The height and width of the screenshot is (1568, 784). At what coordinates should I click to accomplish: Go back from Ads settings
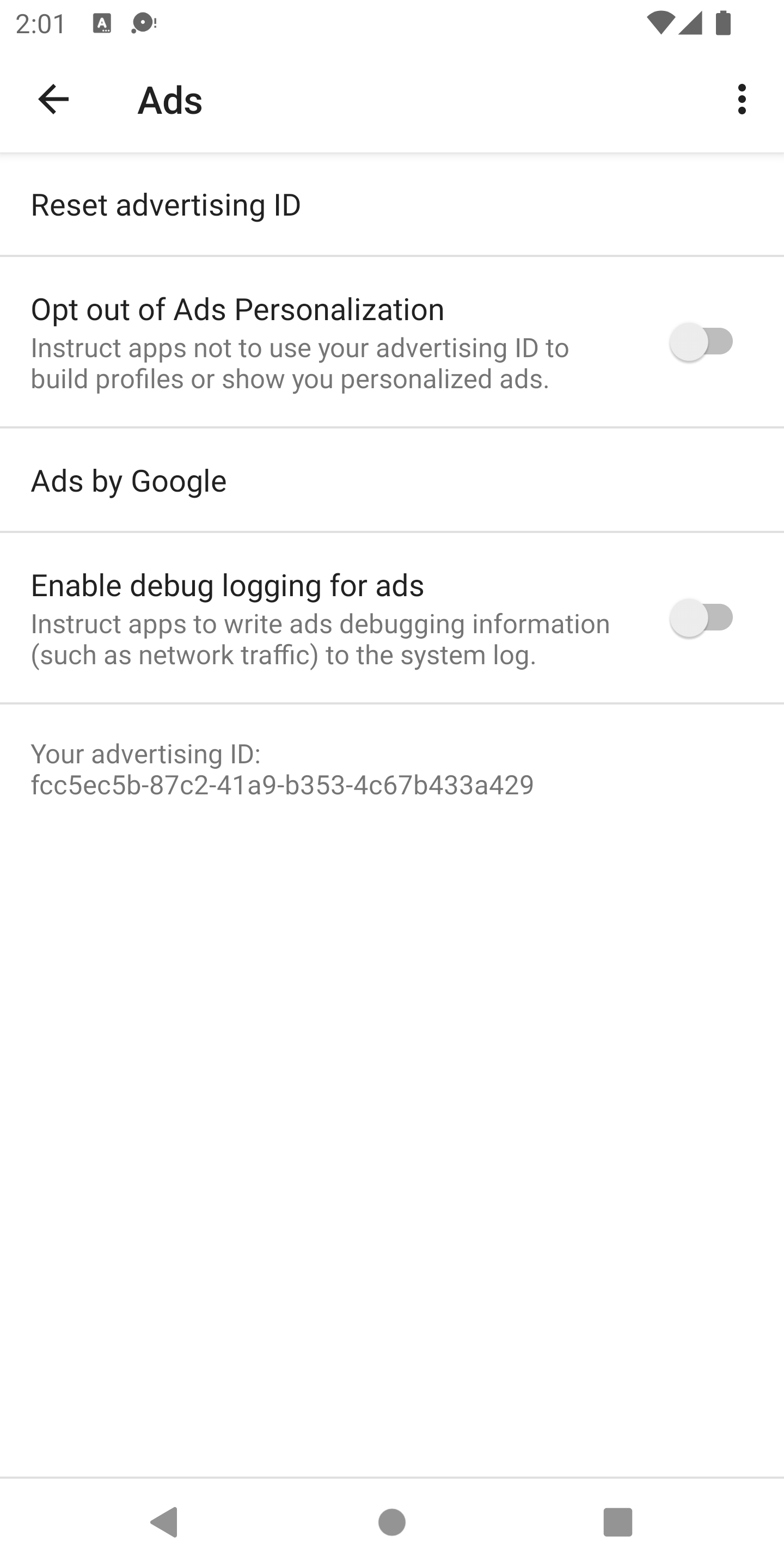click(53, 99)
